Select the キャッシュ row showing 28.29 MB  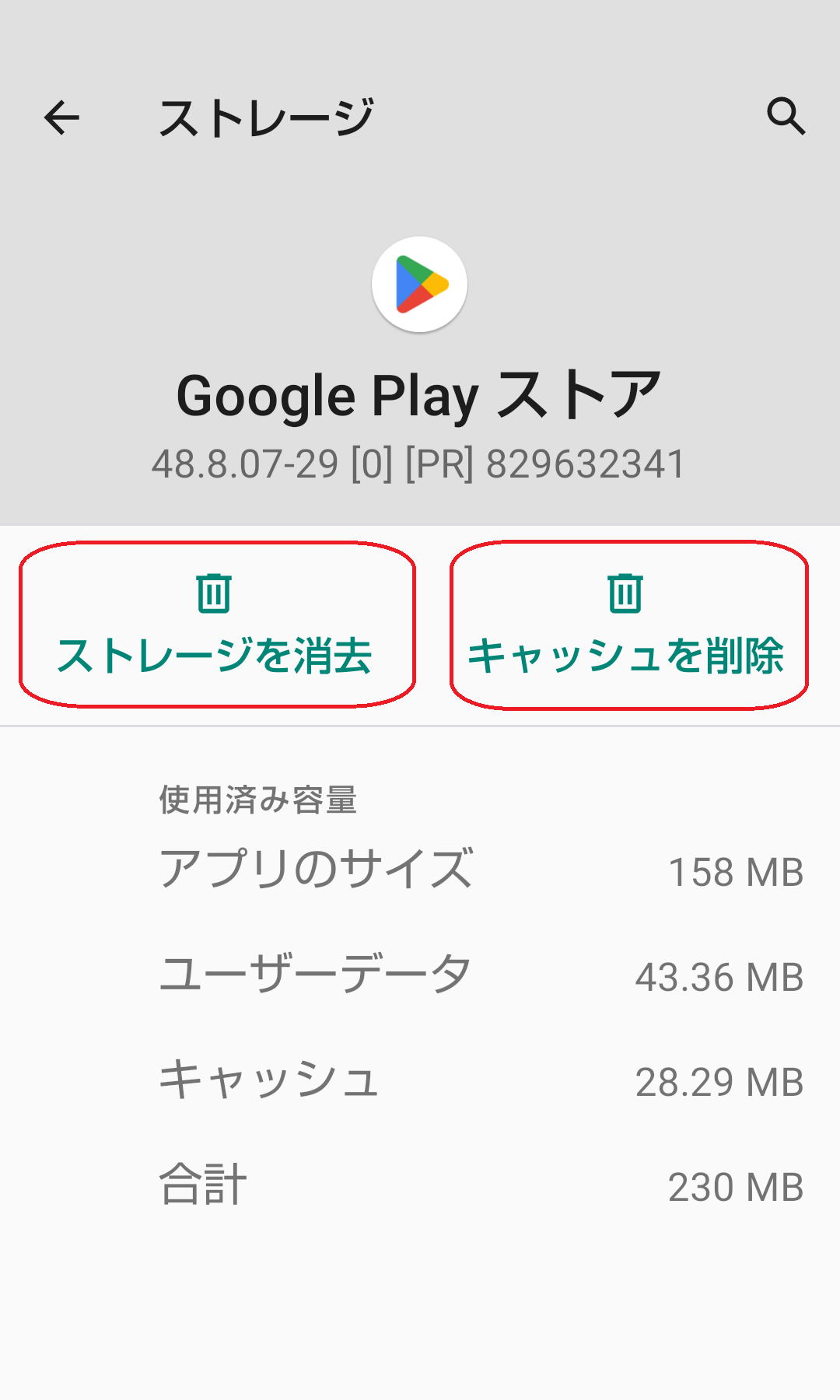pos(420,1080)
